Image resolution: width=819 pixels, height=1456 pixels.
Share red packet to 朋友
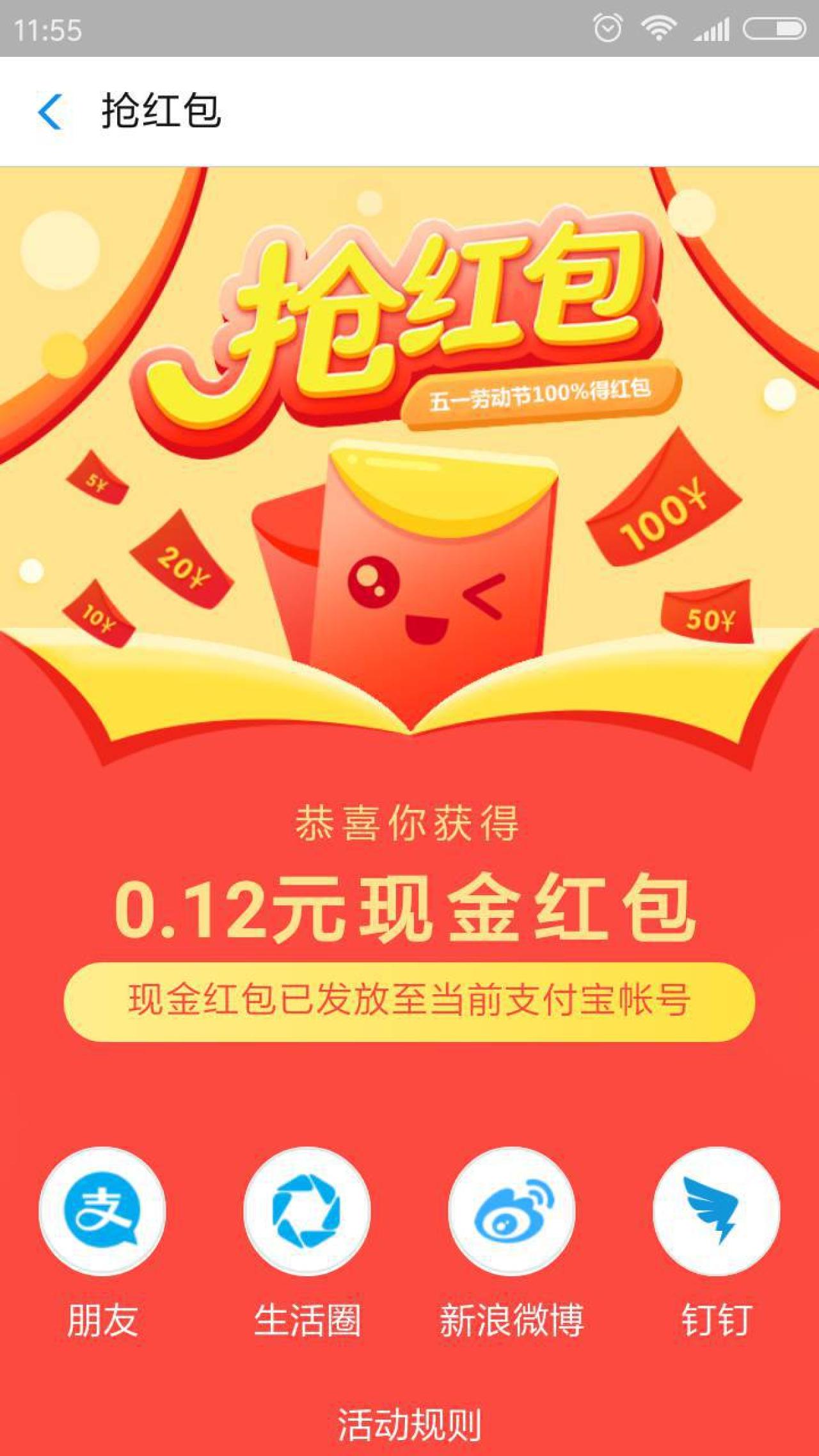(102, 1212)
